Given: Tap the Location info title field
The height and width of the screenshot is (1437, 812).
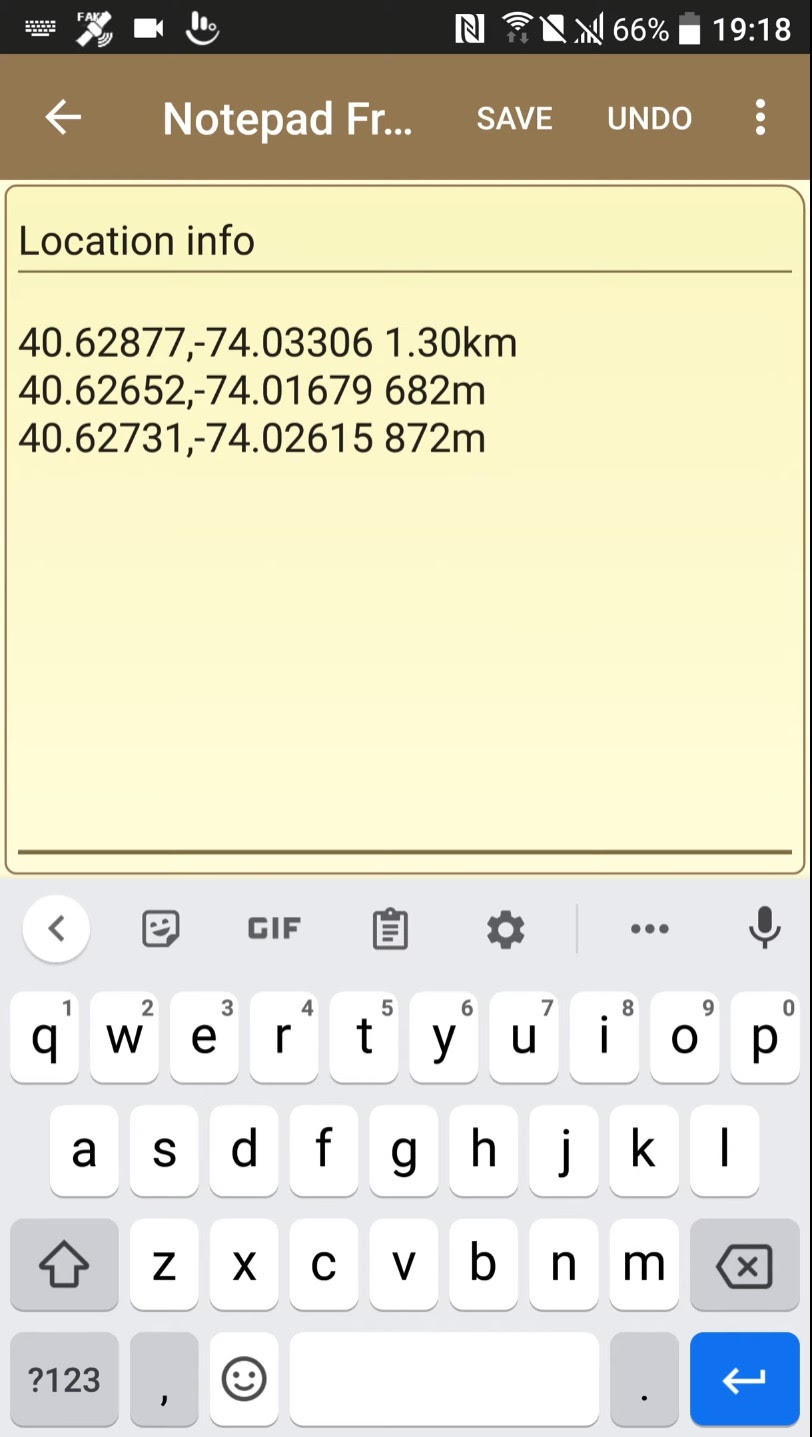Looking at the screenshot, I should tap(405, 241).
